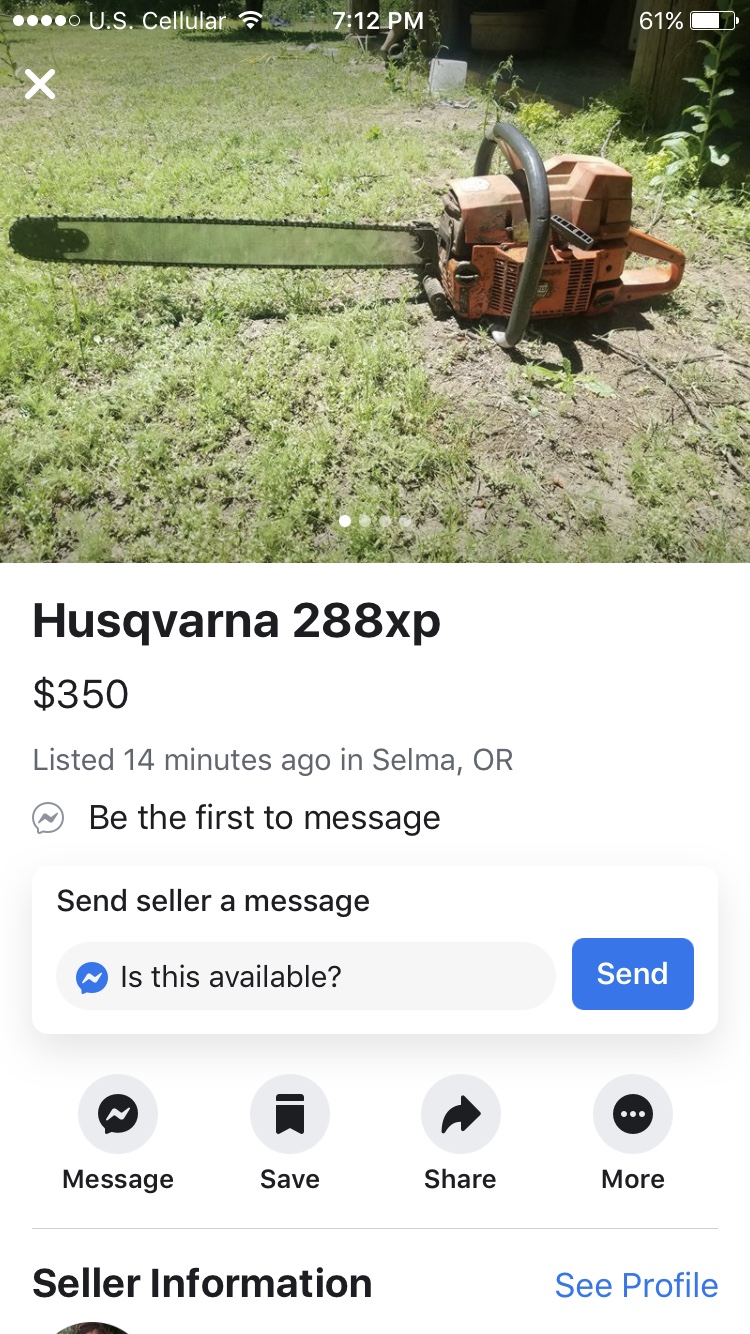Save this Husqvarna listing

(x=290, y=1114)
